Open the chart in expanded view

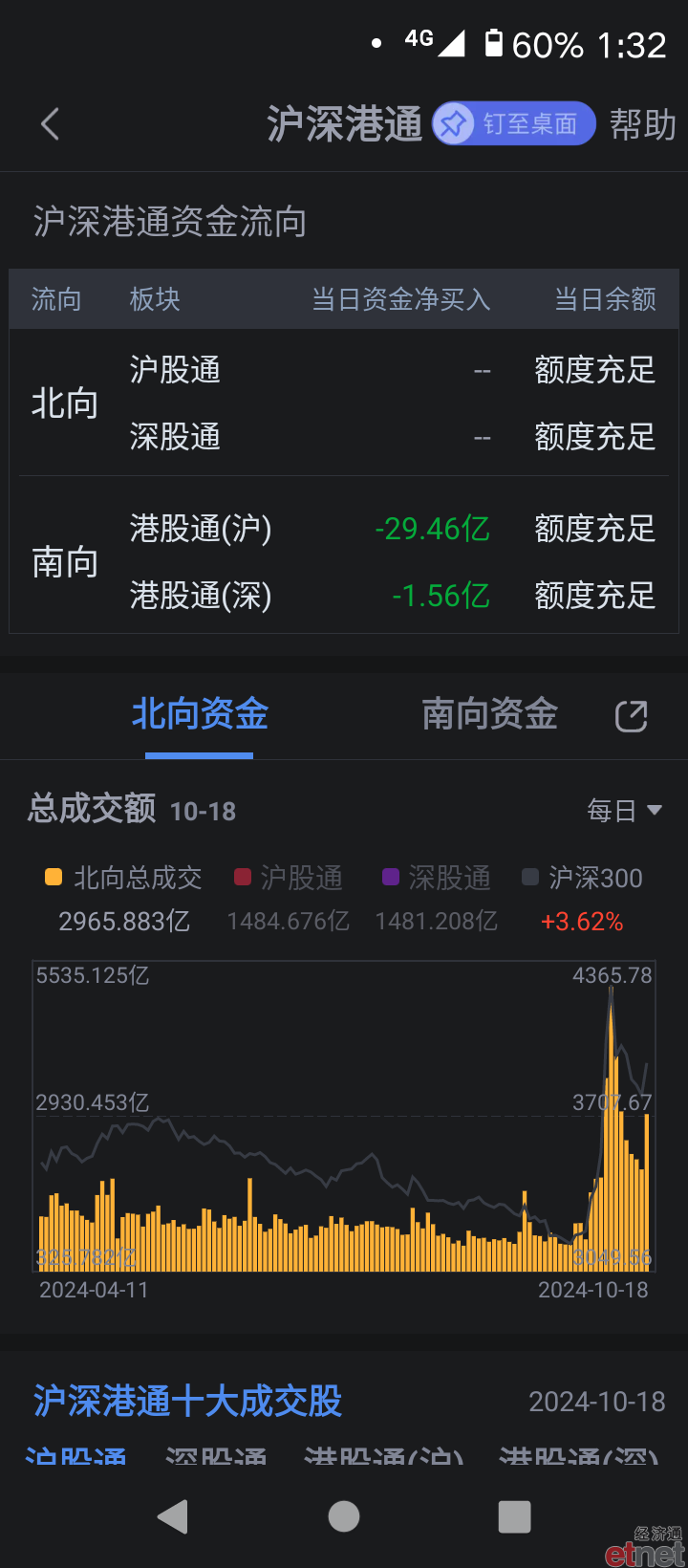(631, 716)
